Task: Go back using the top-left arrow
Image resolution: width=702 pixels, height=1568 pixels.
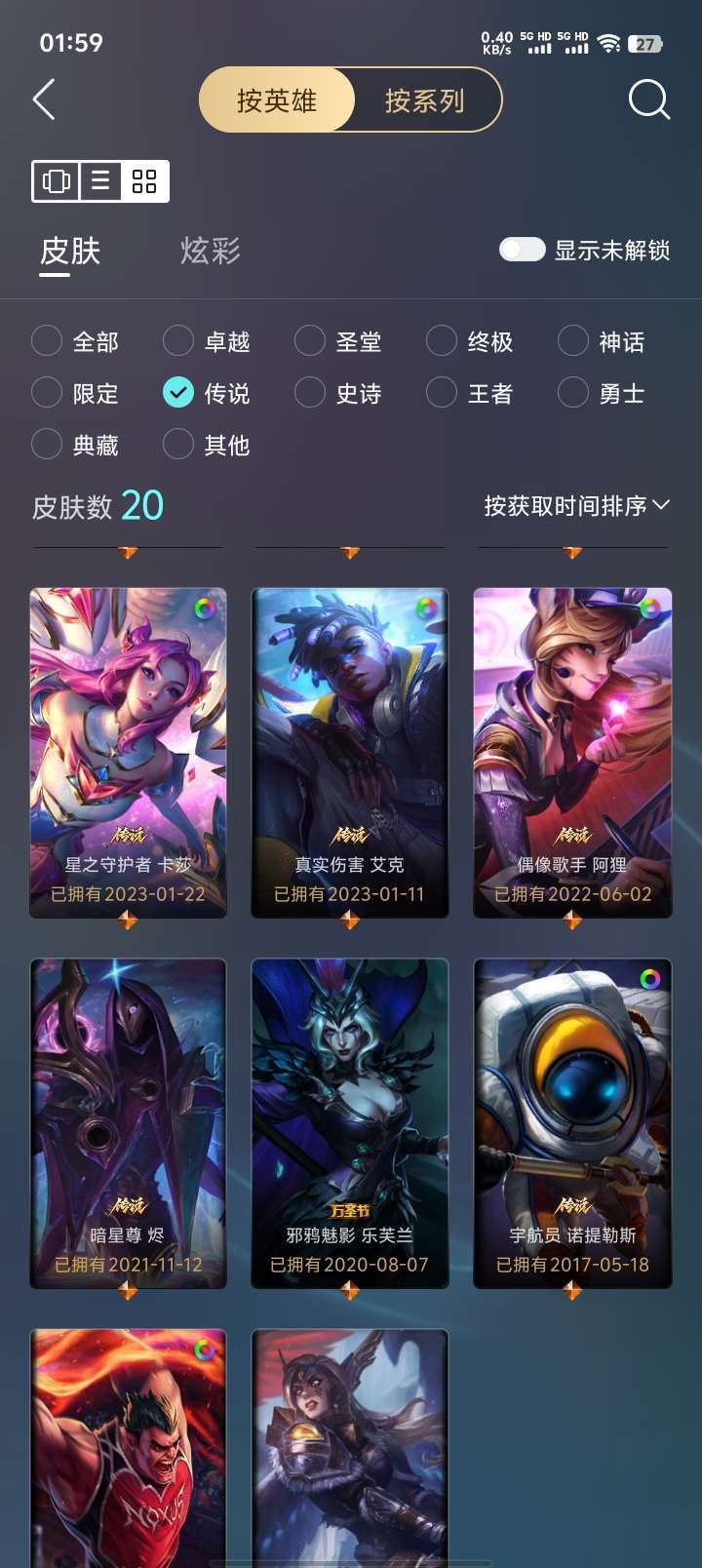Action: click(x=44, y=99)
